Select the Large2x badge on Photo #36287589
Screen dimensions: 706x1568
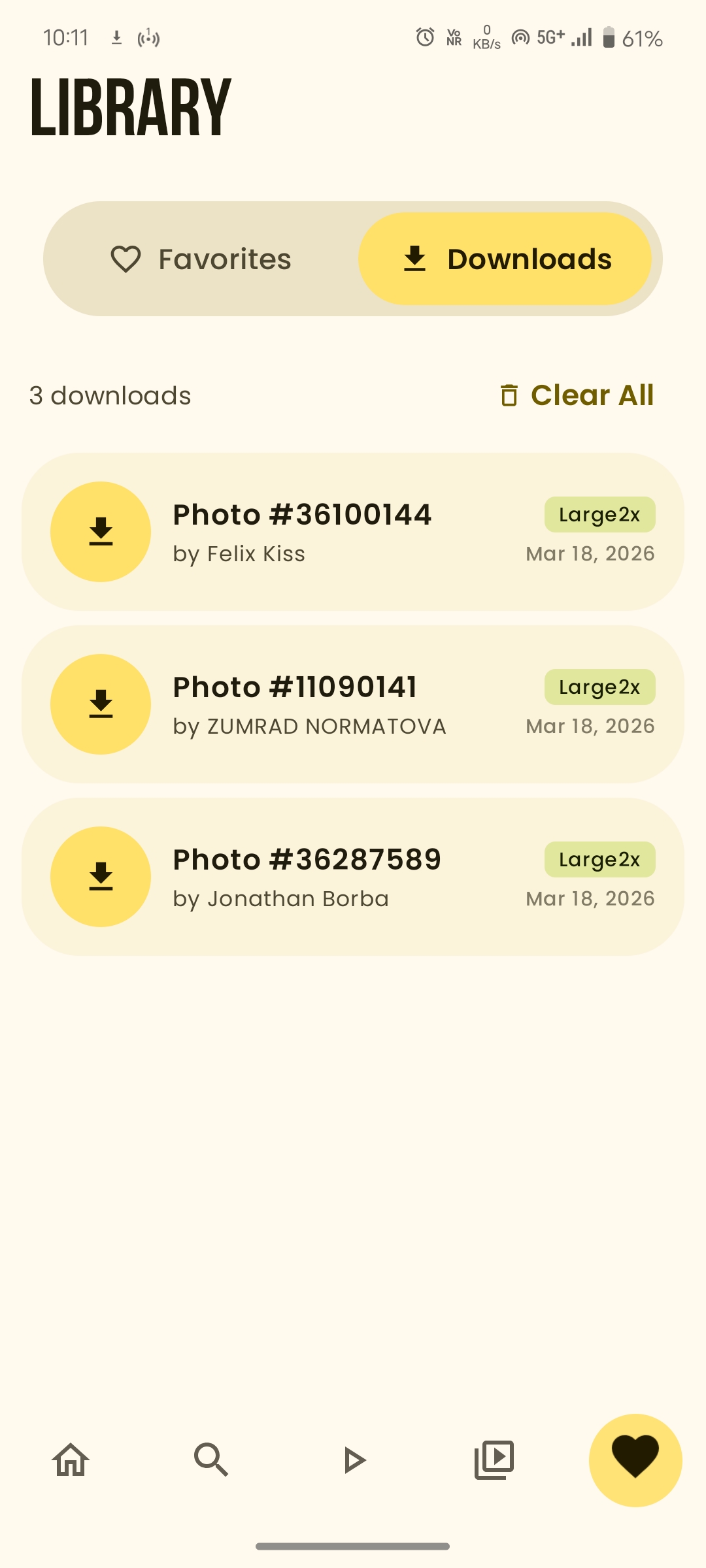click(599, 859)
